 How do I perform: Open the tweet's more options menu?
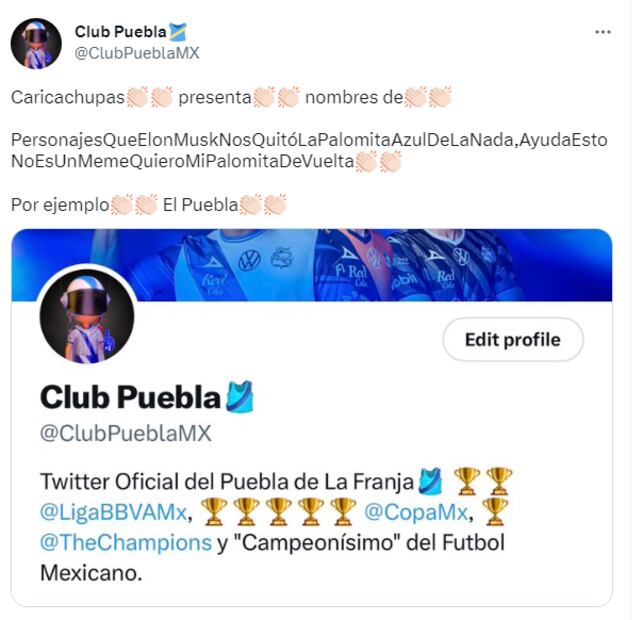[602, 32]
